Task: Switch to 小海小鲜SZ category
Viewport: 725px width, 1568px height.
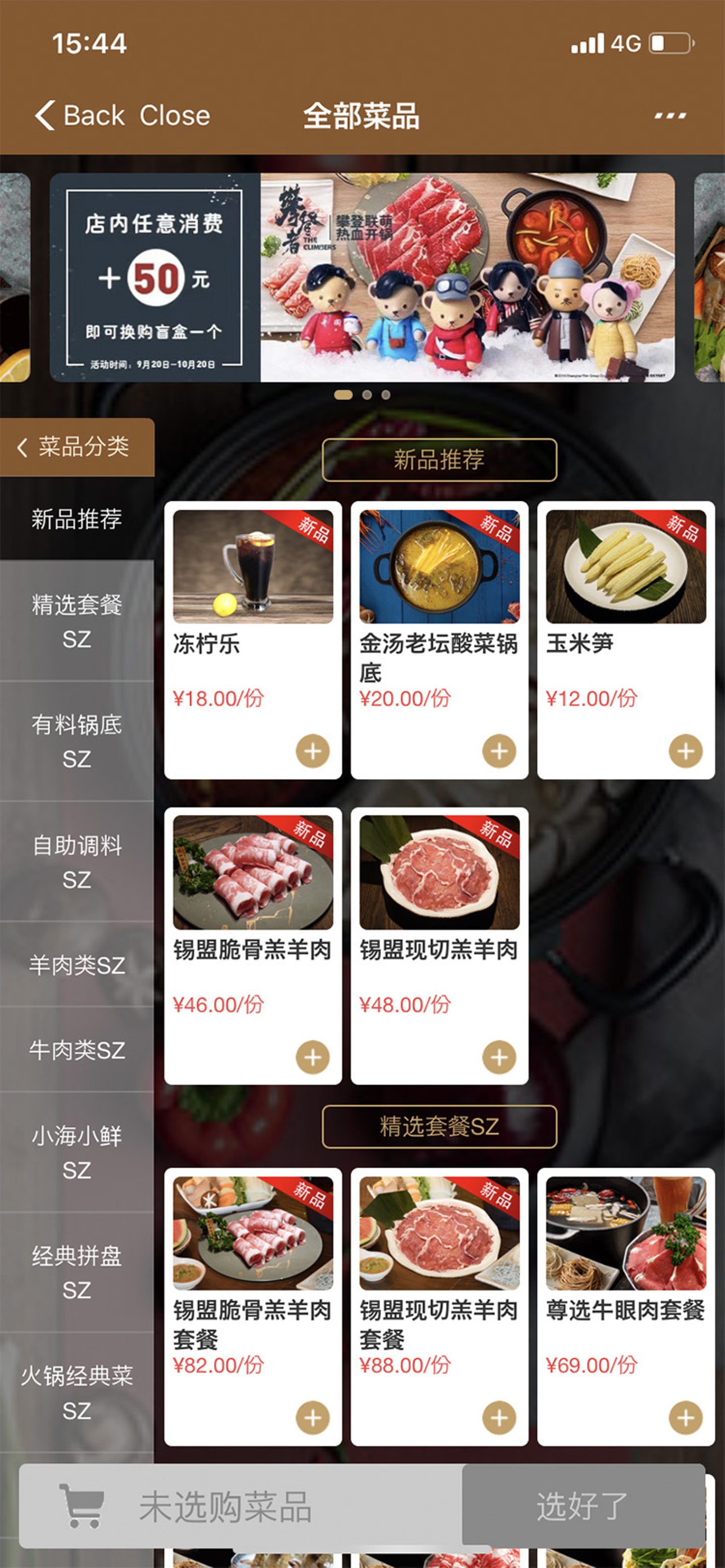Action: 77,1152
